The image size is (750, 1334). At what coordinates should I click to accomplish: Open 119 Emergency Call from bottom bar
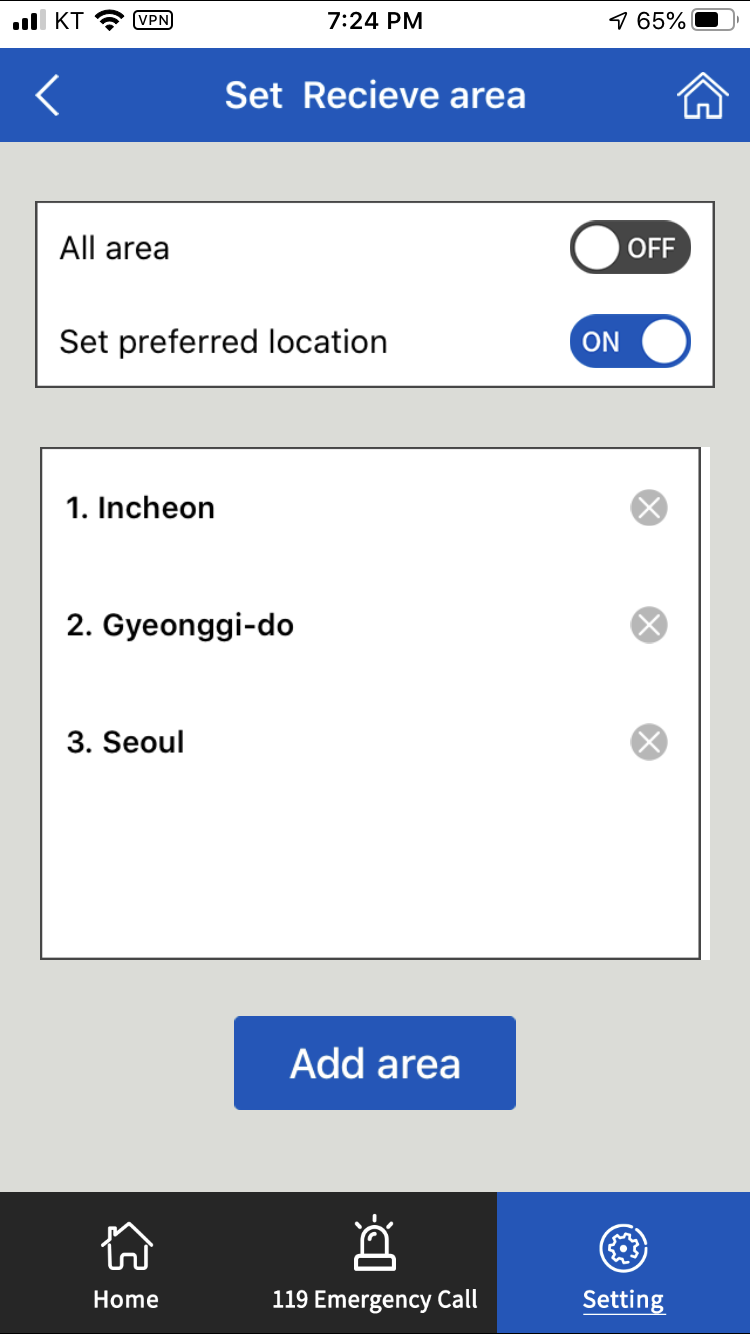(x=374, y=1262)
